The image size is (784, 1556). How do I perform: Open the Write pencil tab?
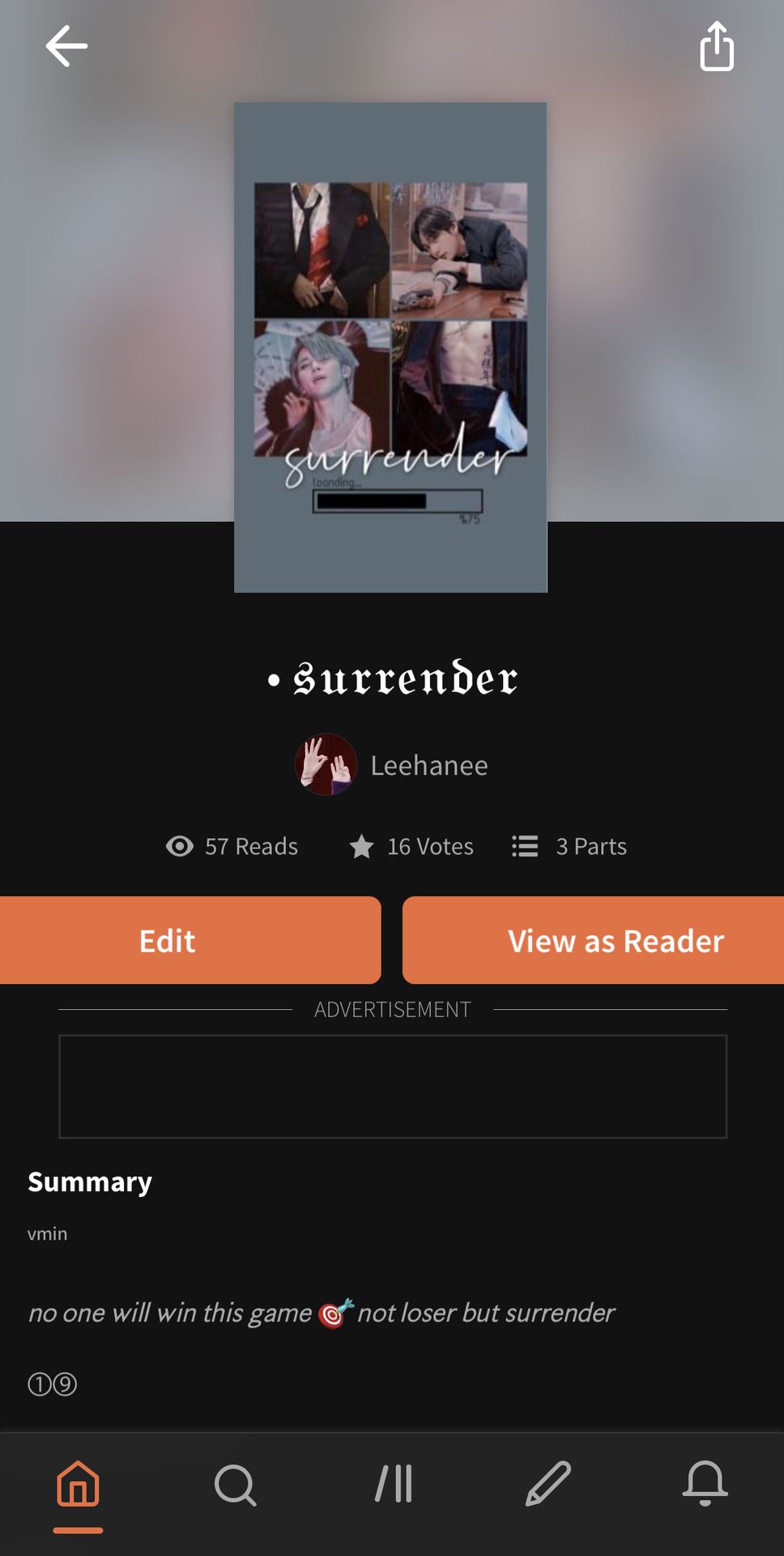548,1484
